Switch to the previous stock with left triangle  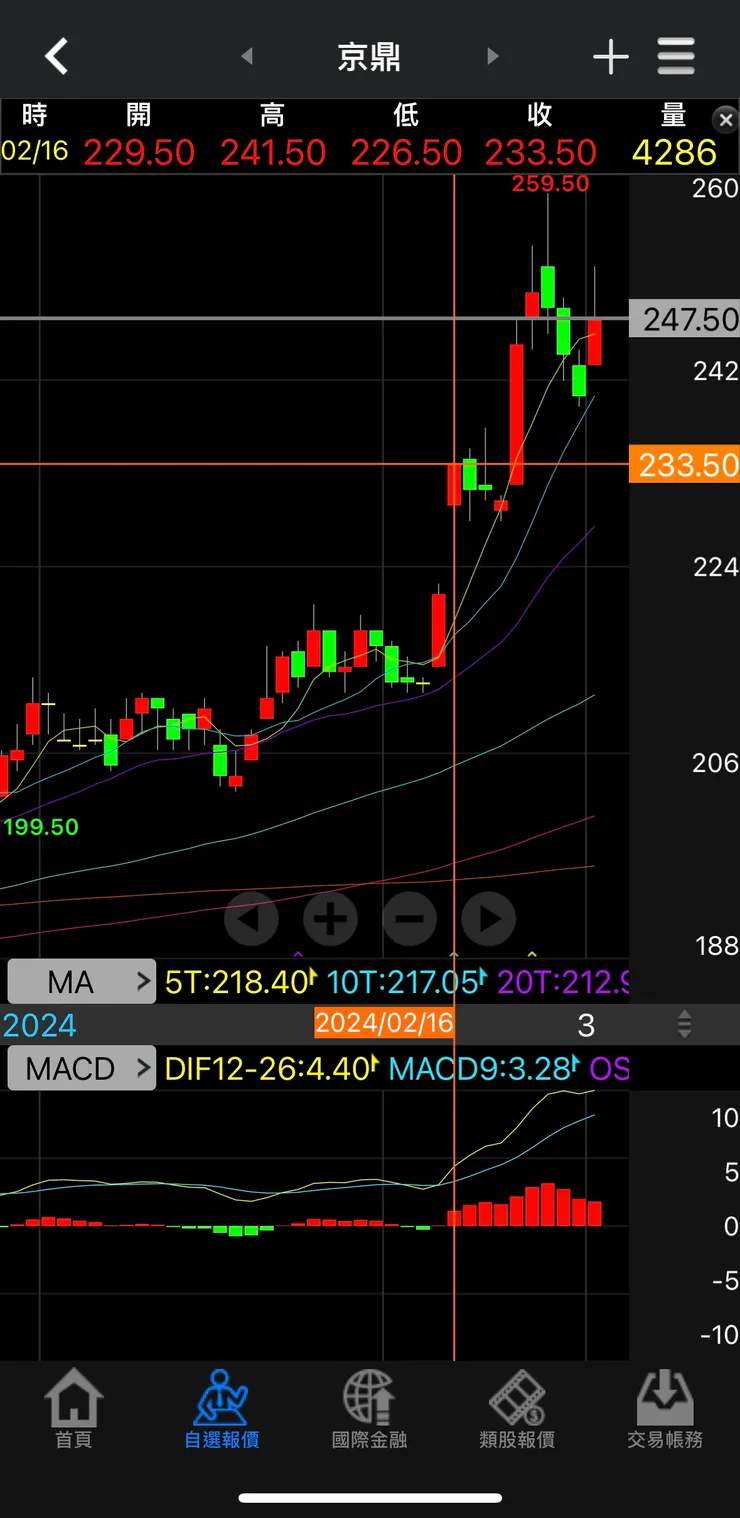pyautogui.click(x=247, y=57)
